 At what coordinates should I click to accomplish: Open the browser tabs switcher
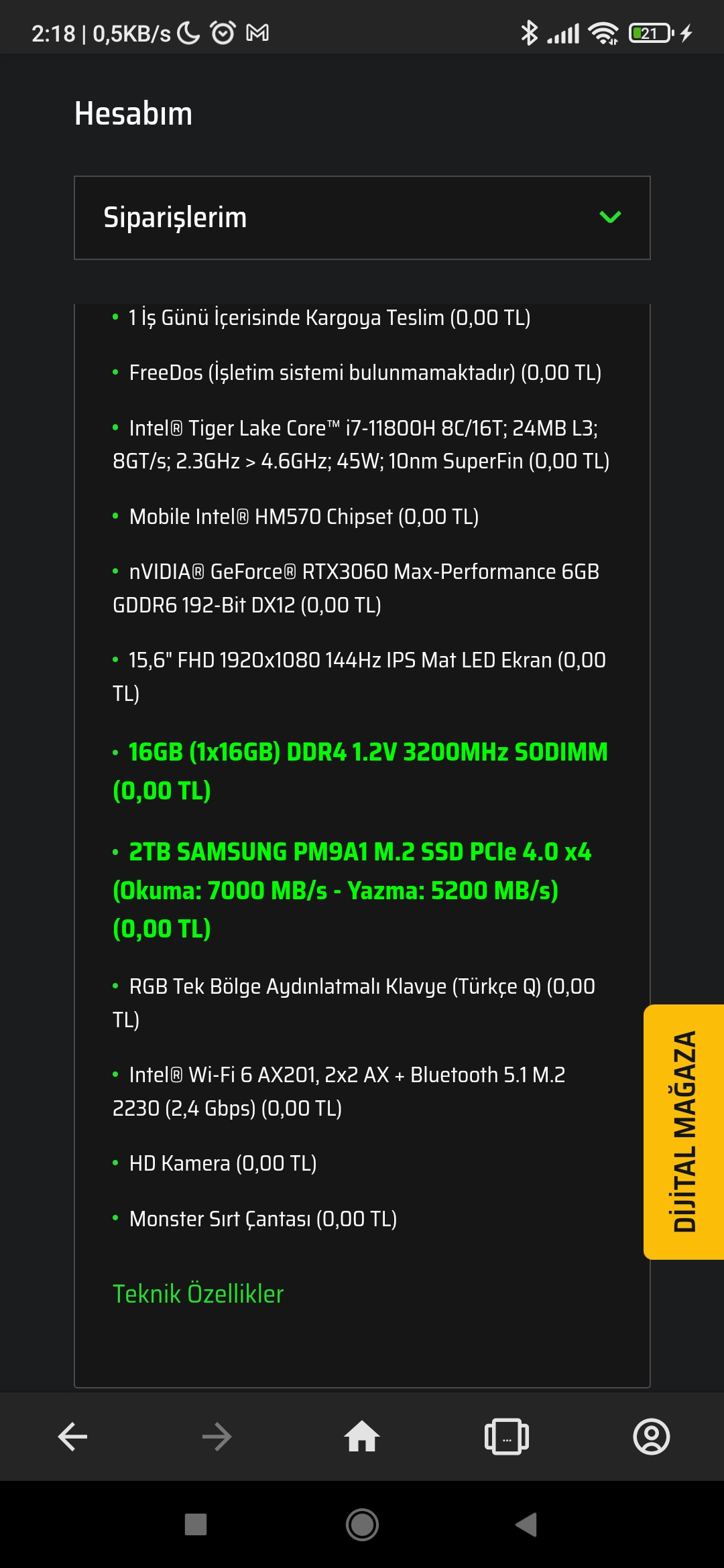click(x=507, y=1437)
